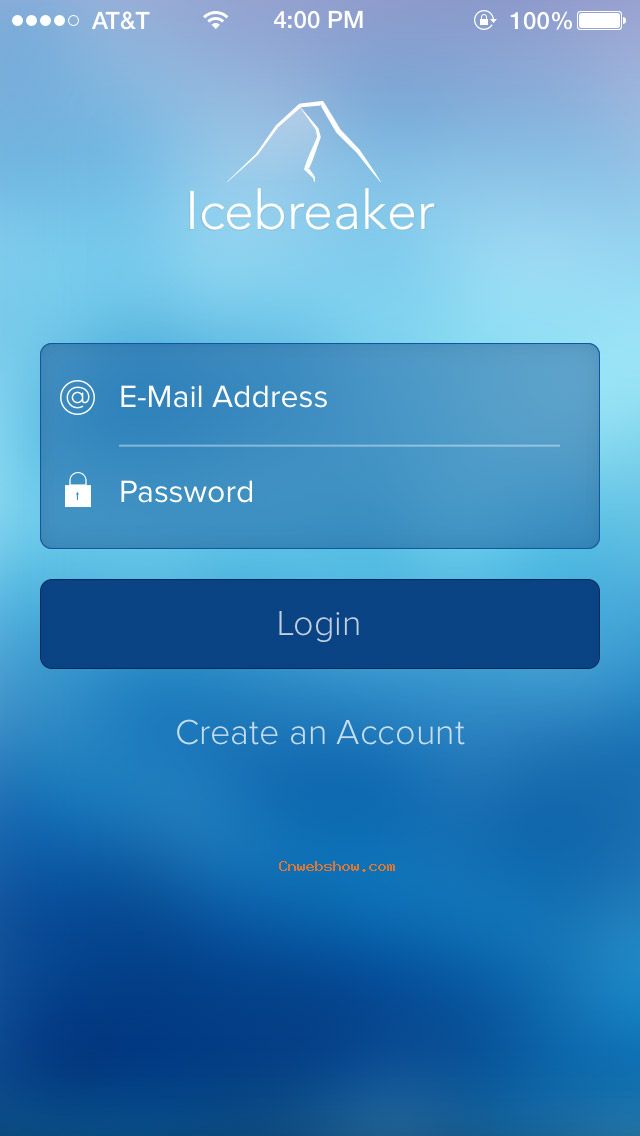Open Create an Account

[x=320, y=732]
